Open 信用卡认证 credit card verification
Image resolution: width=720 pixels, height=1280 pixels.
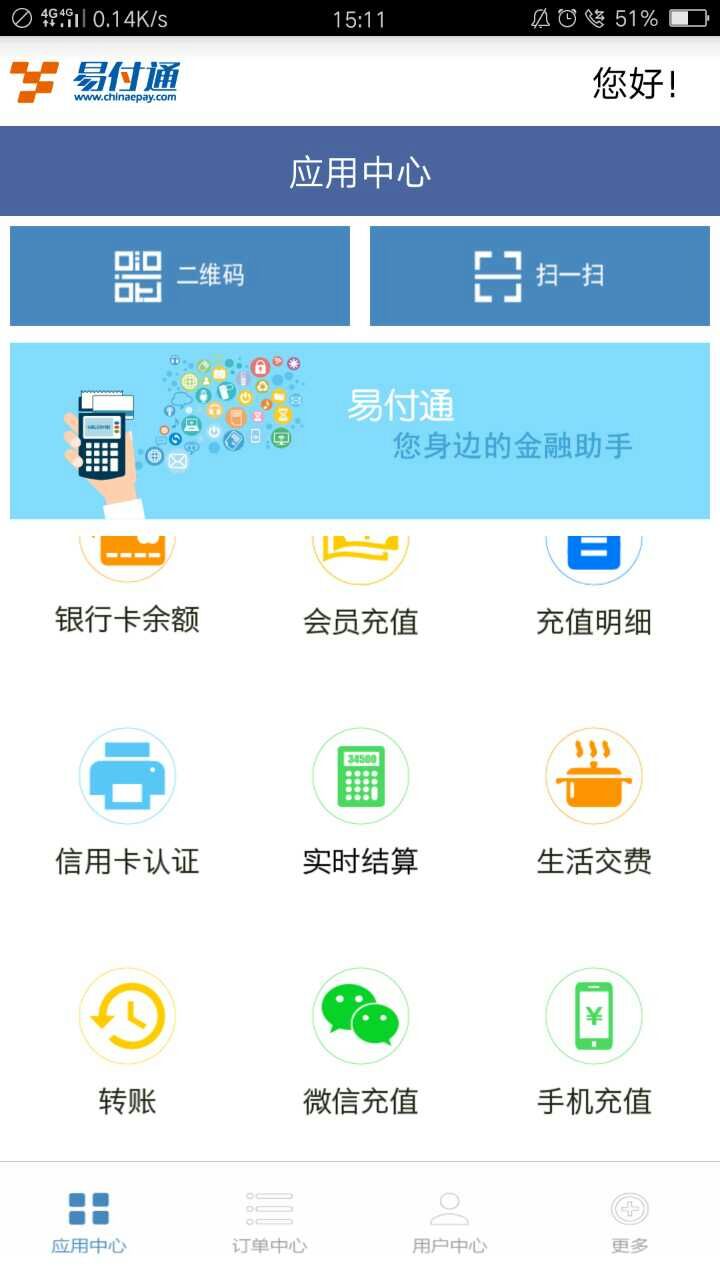tap(127, 802)
